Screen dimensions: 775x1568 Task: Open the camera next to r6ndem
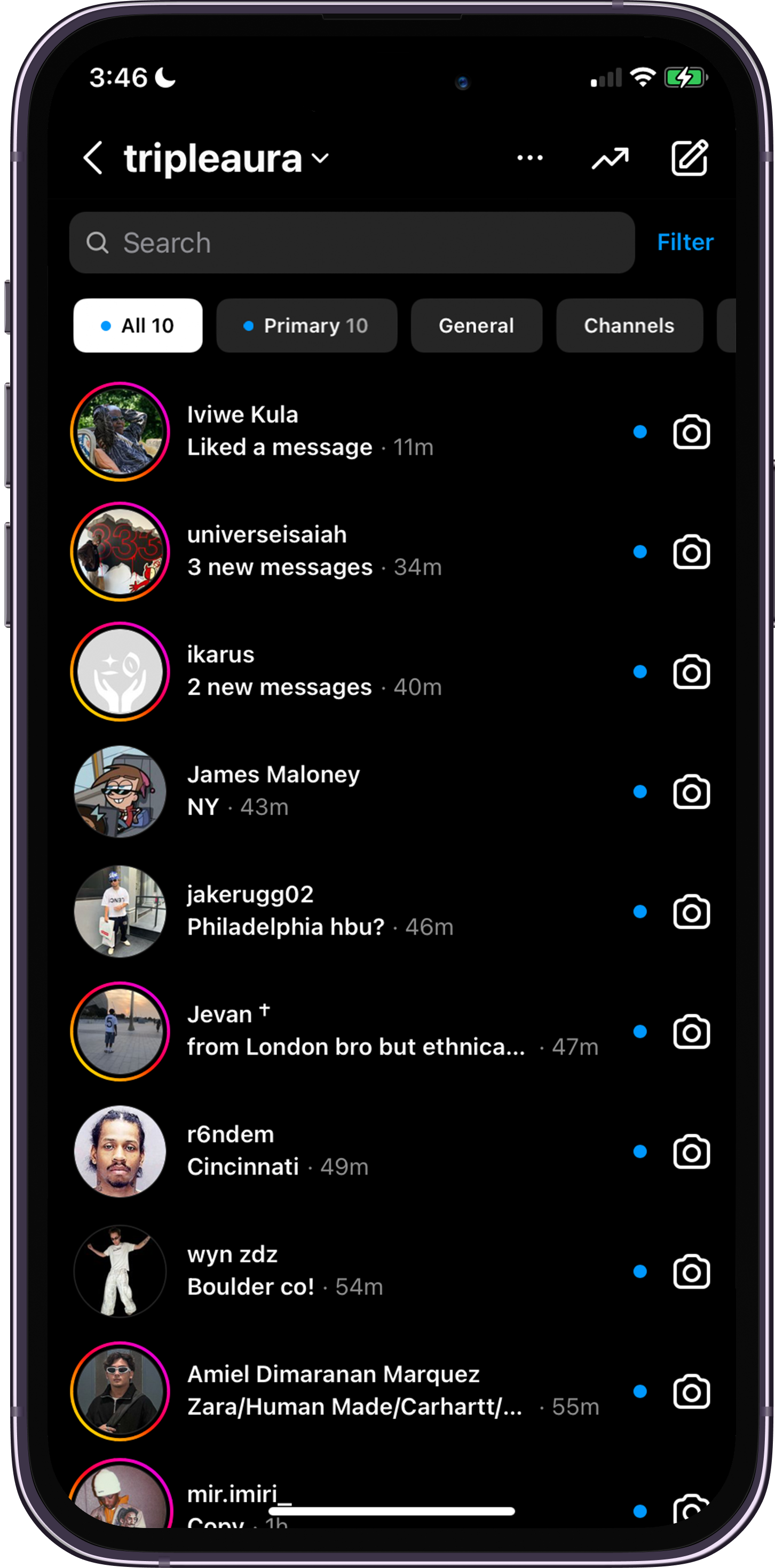coord(691,1151)
